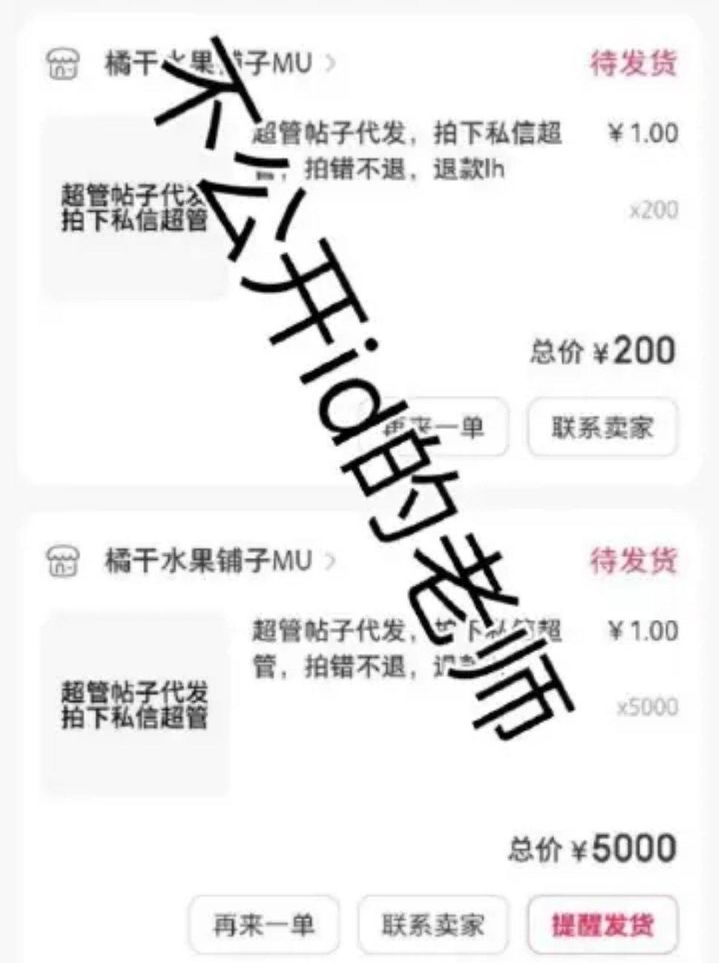Open product thumbnail of the x200 order

(x=134, y=208)
